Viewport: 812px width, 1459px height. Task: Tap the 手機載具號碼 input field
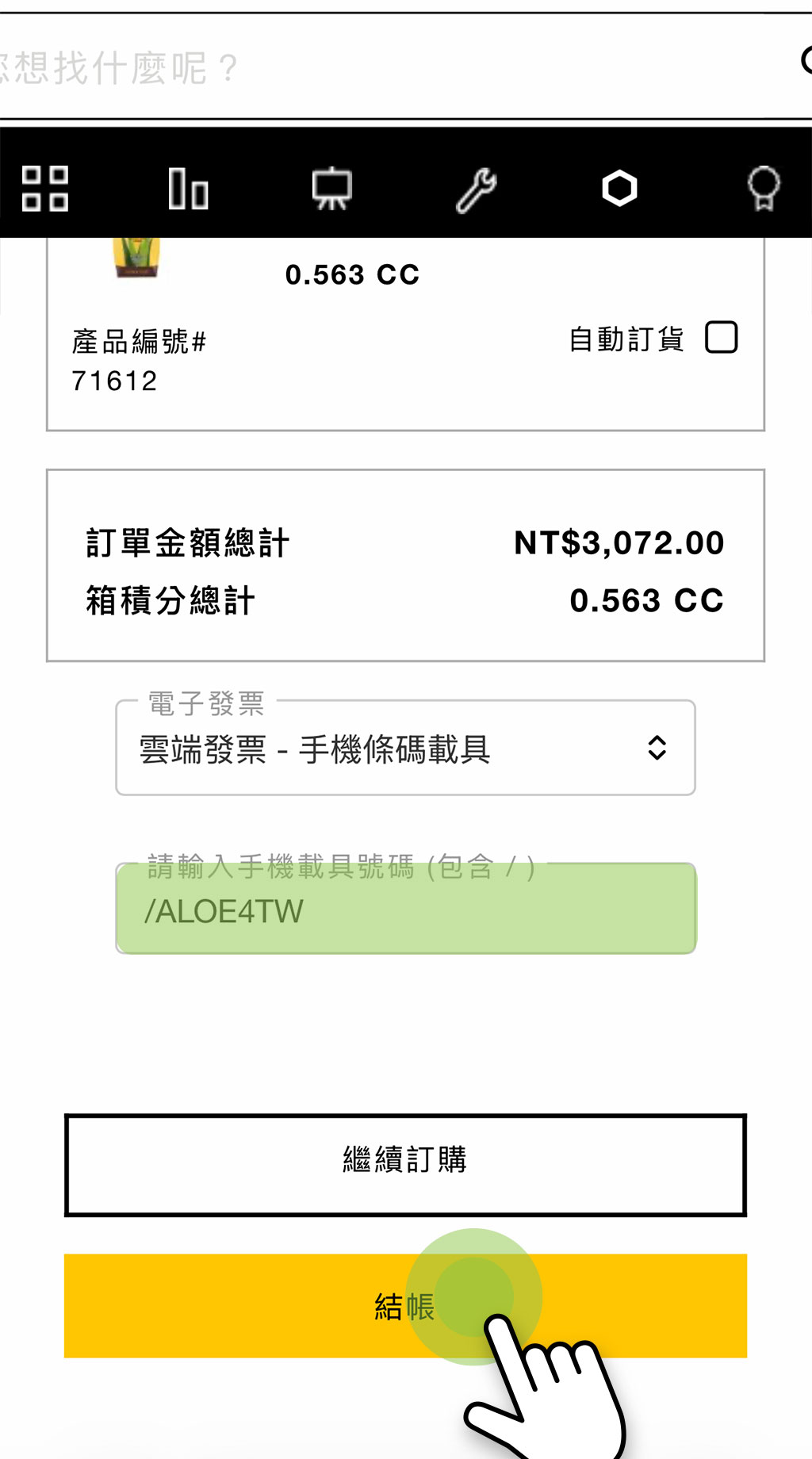[x=405, y=910]
